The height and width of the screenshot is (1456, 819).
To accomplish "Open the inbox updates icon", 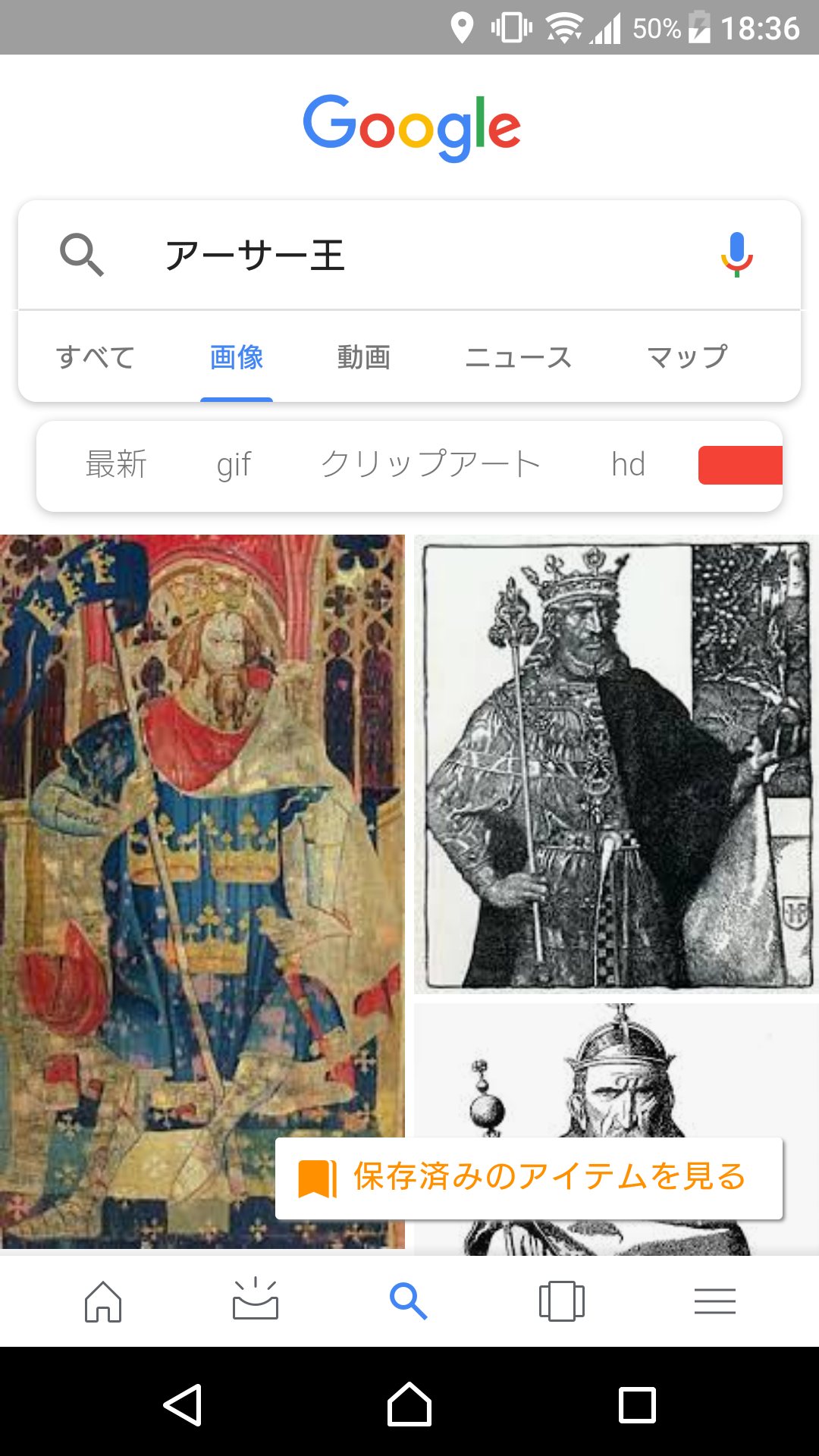I will 256,1300.
